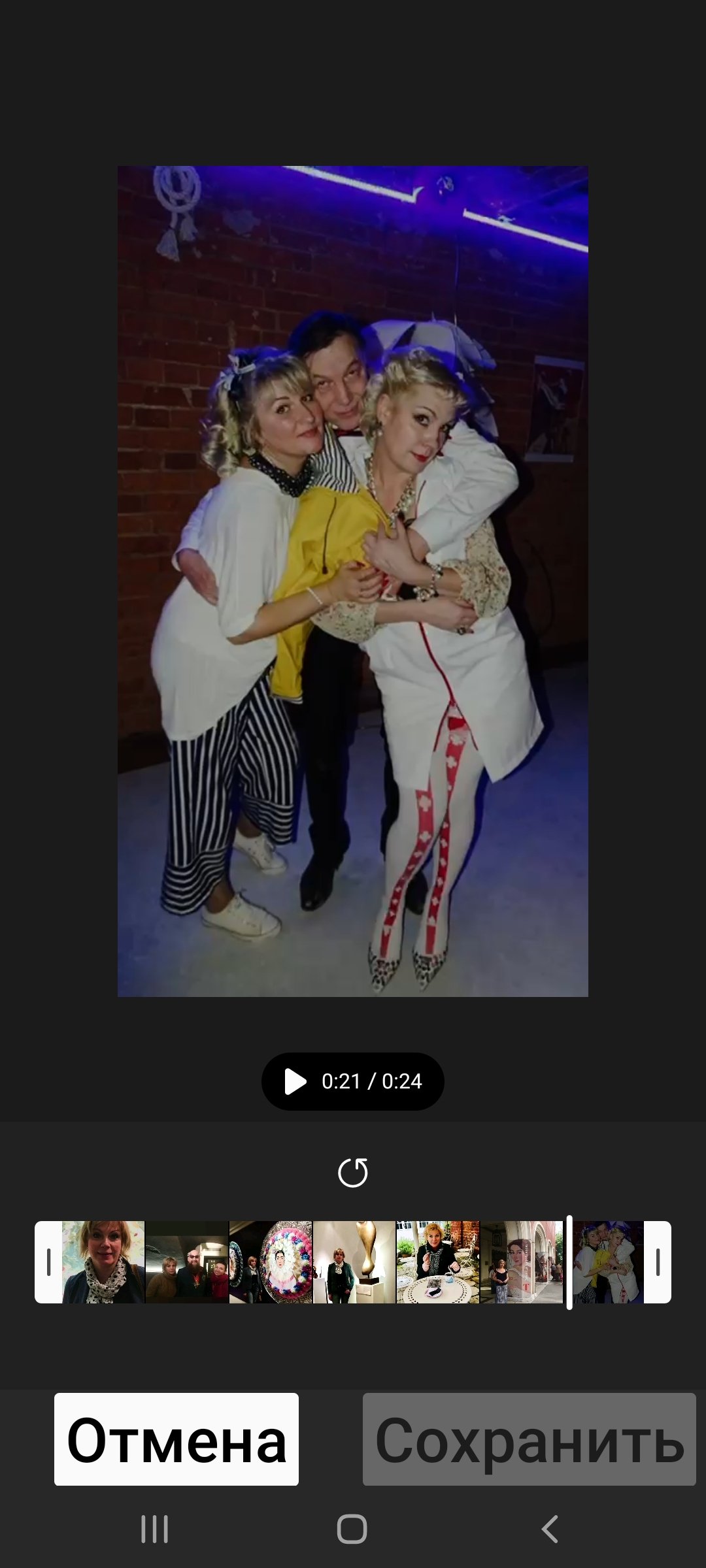The image size is (706, 1568).
Task: Tap the right trim handle
Action: 658,1262
